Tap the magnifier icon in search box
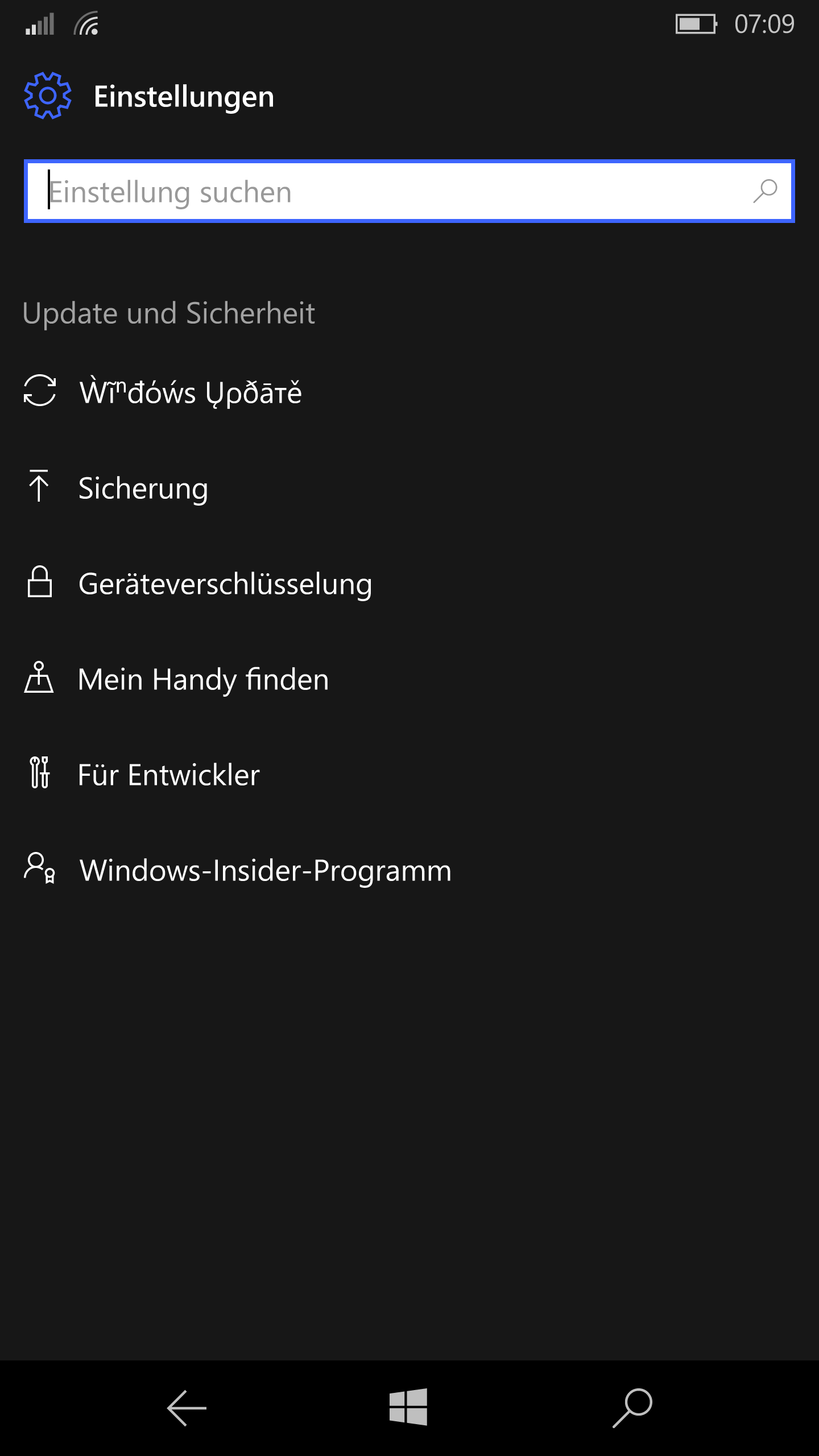 (x=765, y=192)
